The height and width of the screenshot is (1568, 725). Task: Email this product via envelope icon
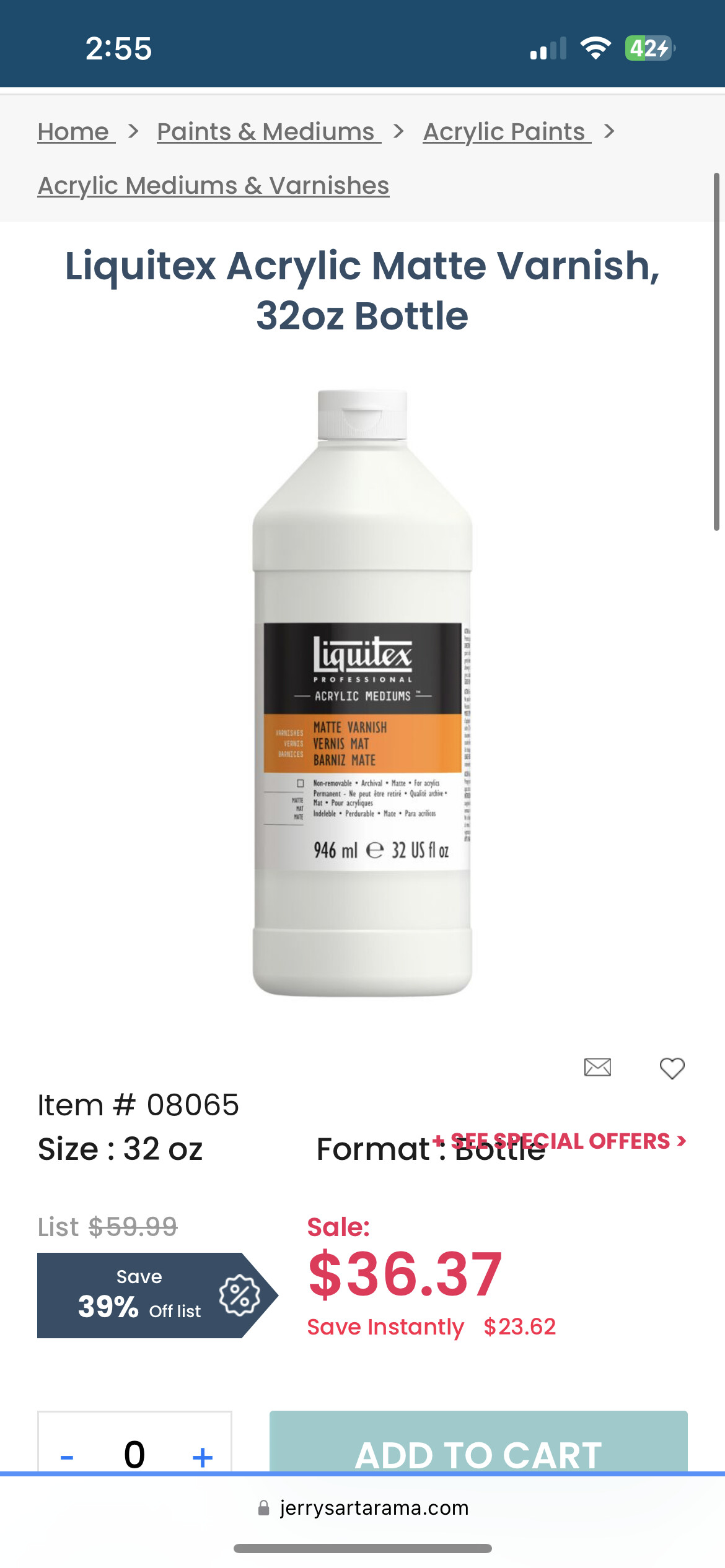(597, 1067)
